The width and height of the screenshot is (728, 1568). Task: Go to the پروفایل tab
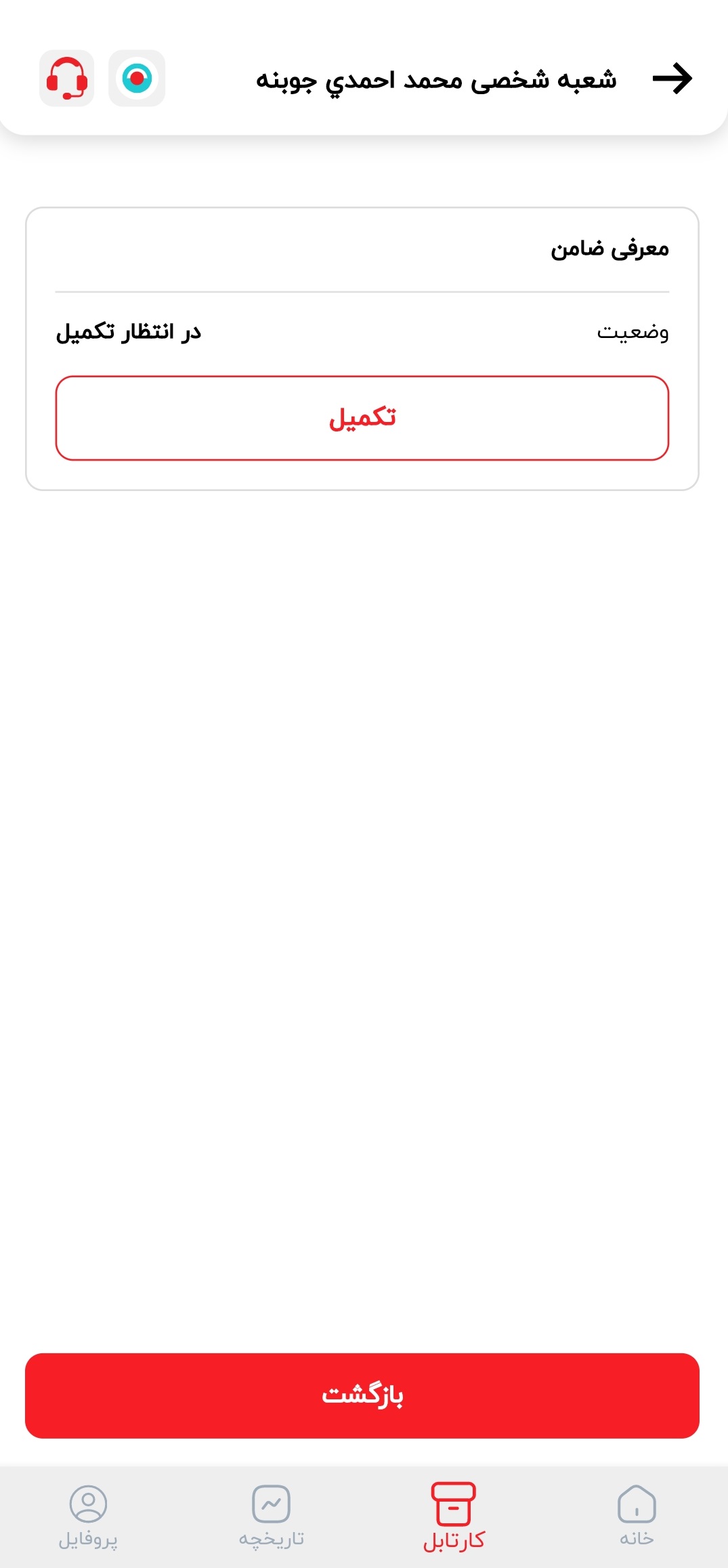point(88,1516)
